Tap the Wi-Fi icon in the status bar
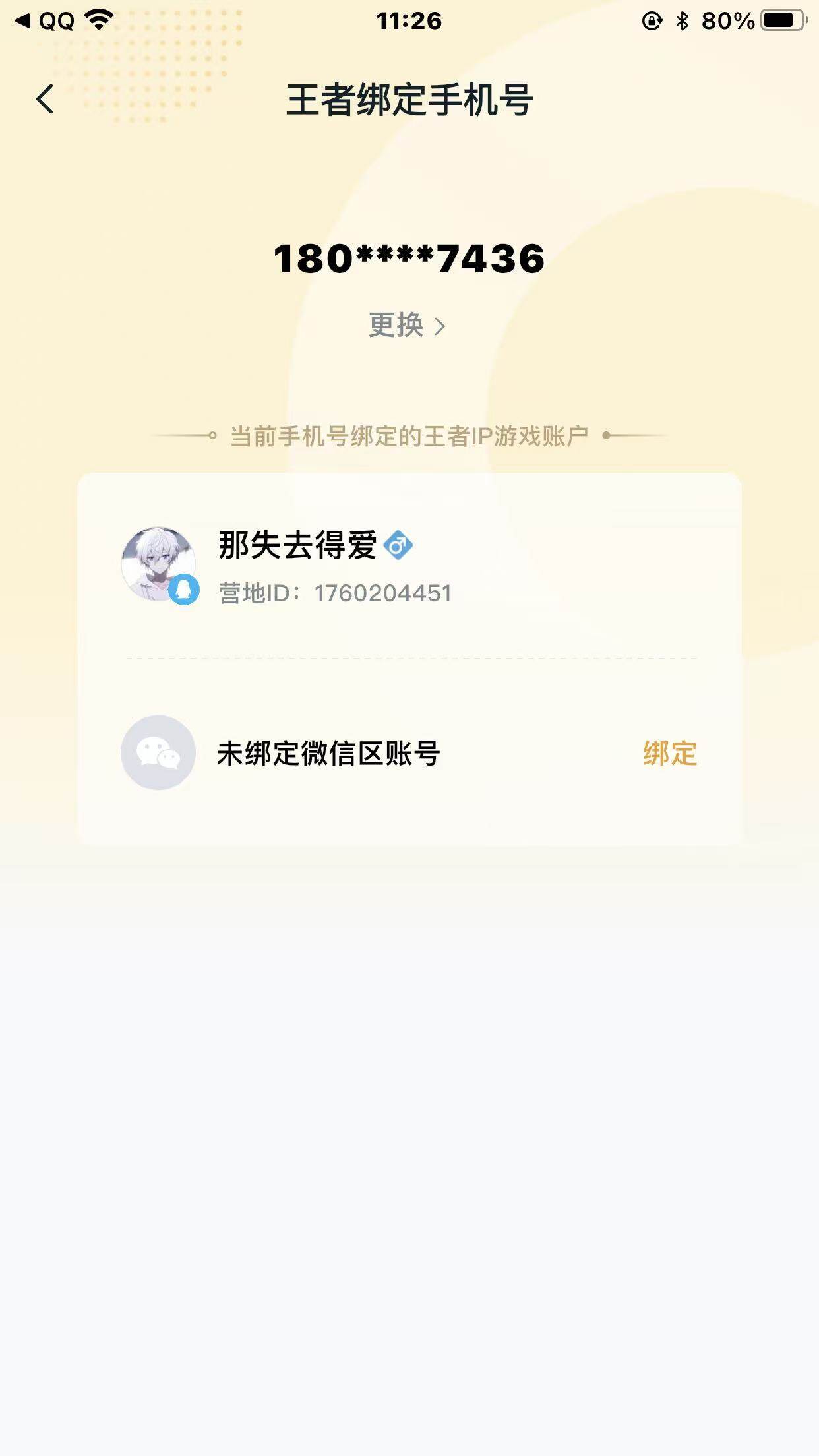This screenshot has height=1456, width=819. pyautogui.click(x=98, y=20)
